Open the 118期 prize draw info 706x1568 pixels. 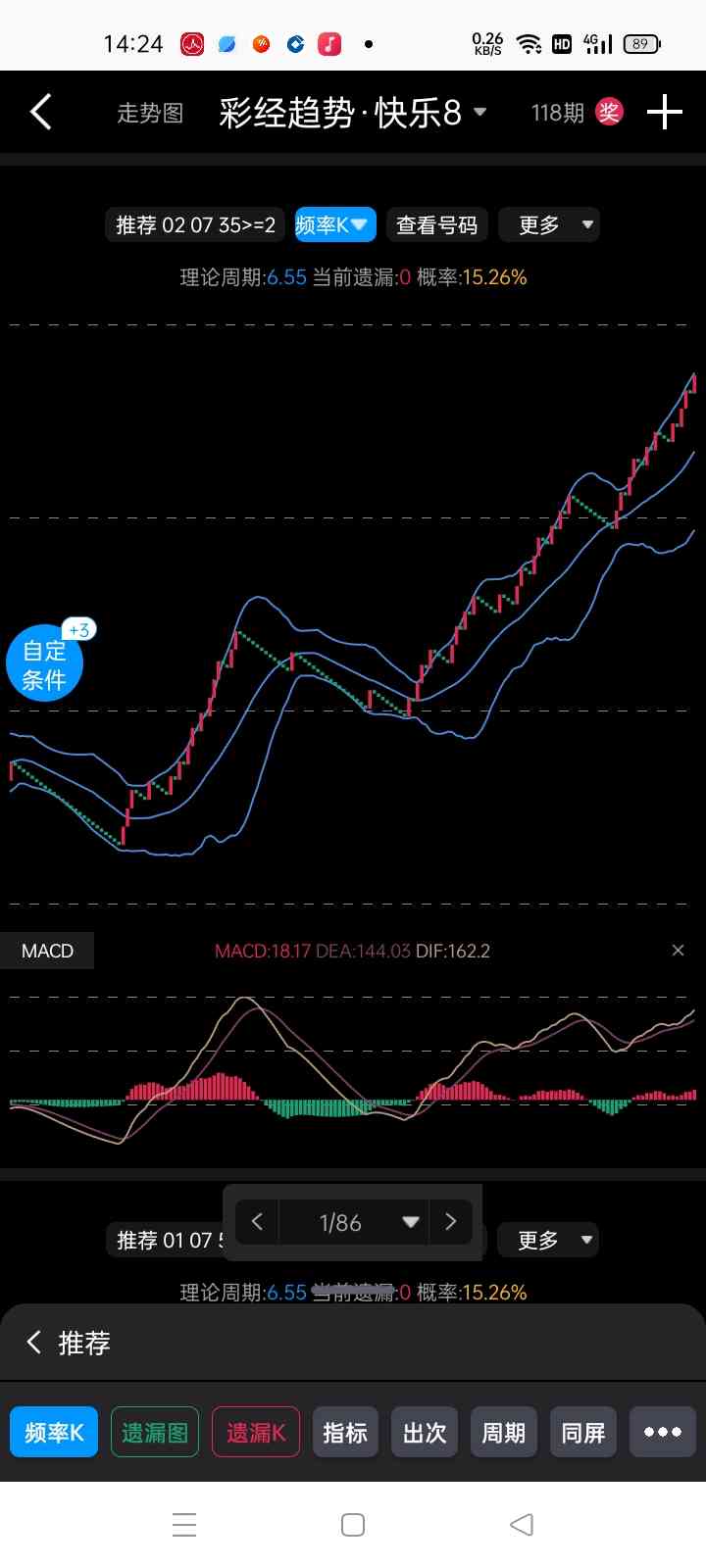point(576,113)
